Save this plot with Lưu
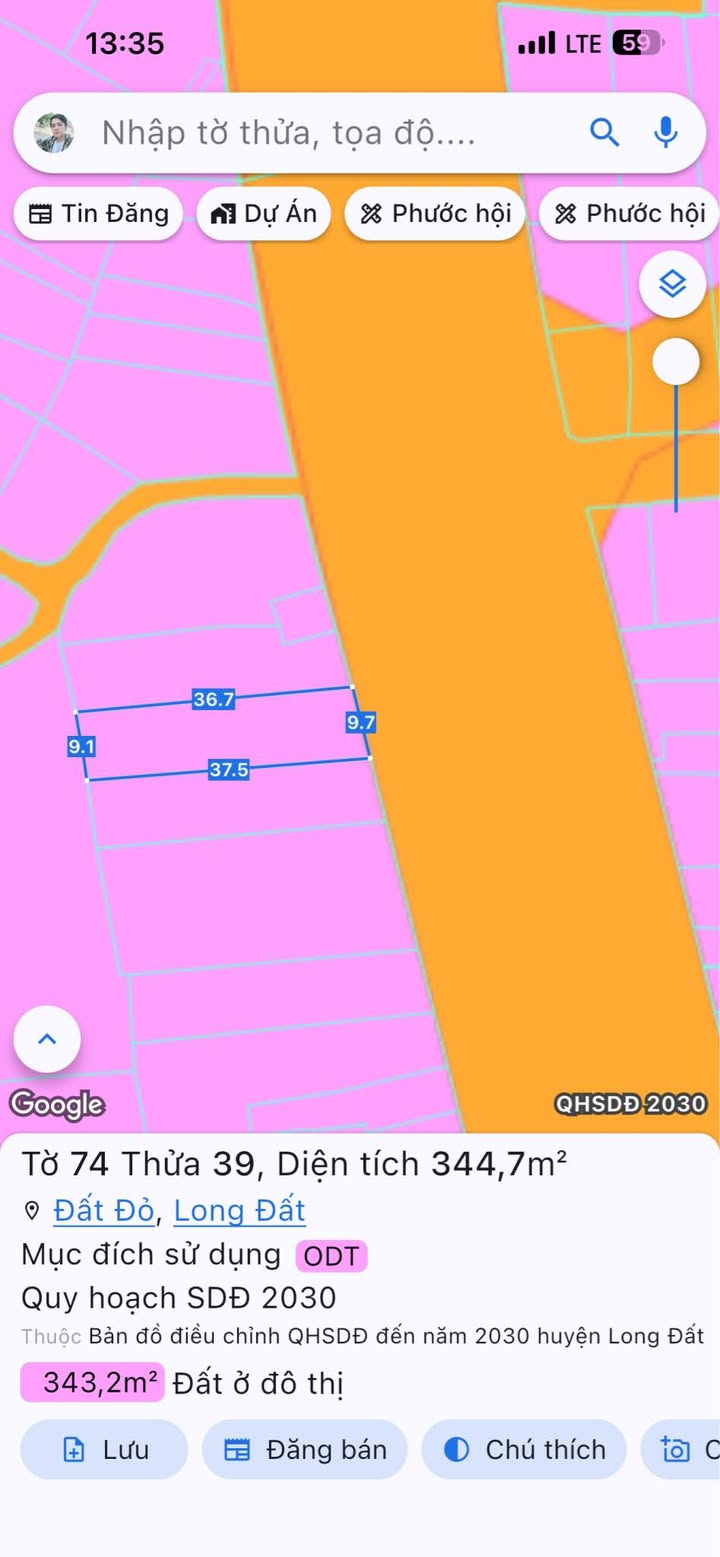The height and width of the screenshot is (1557, 720). (104, 1449)
